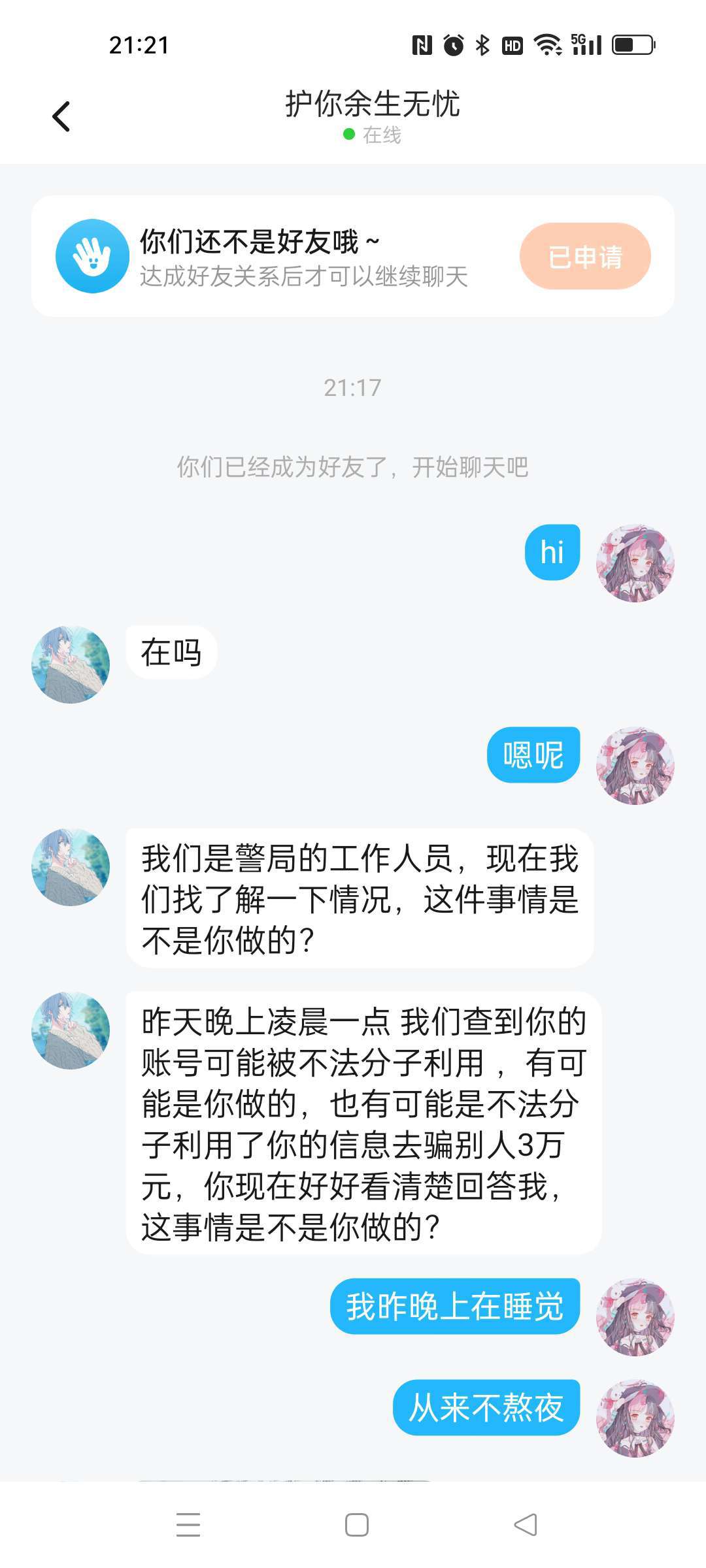View my avatar next to the hi message
This screenshot has width=706, height=1568.
(x=635, y=563)
